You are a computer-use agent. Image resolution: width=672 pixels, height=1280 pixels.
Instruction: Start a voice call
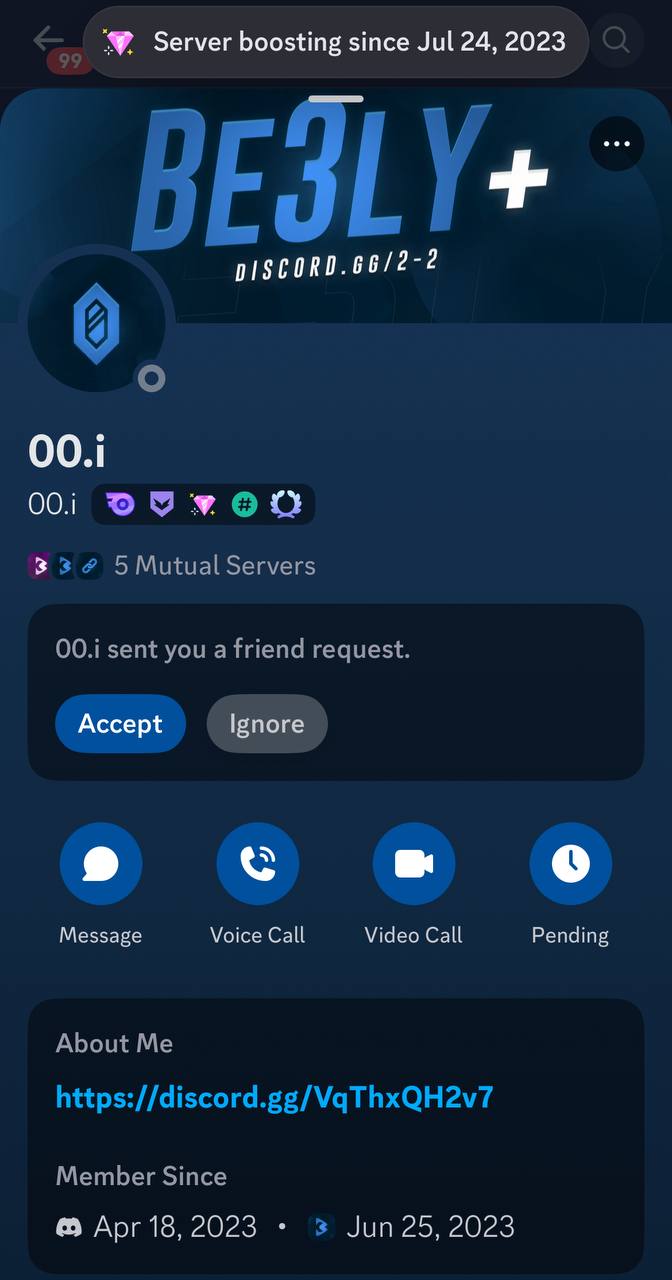click(x=257, y=863)
